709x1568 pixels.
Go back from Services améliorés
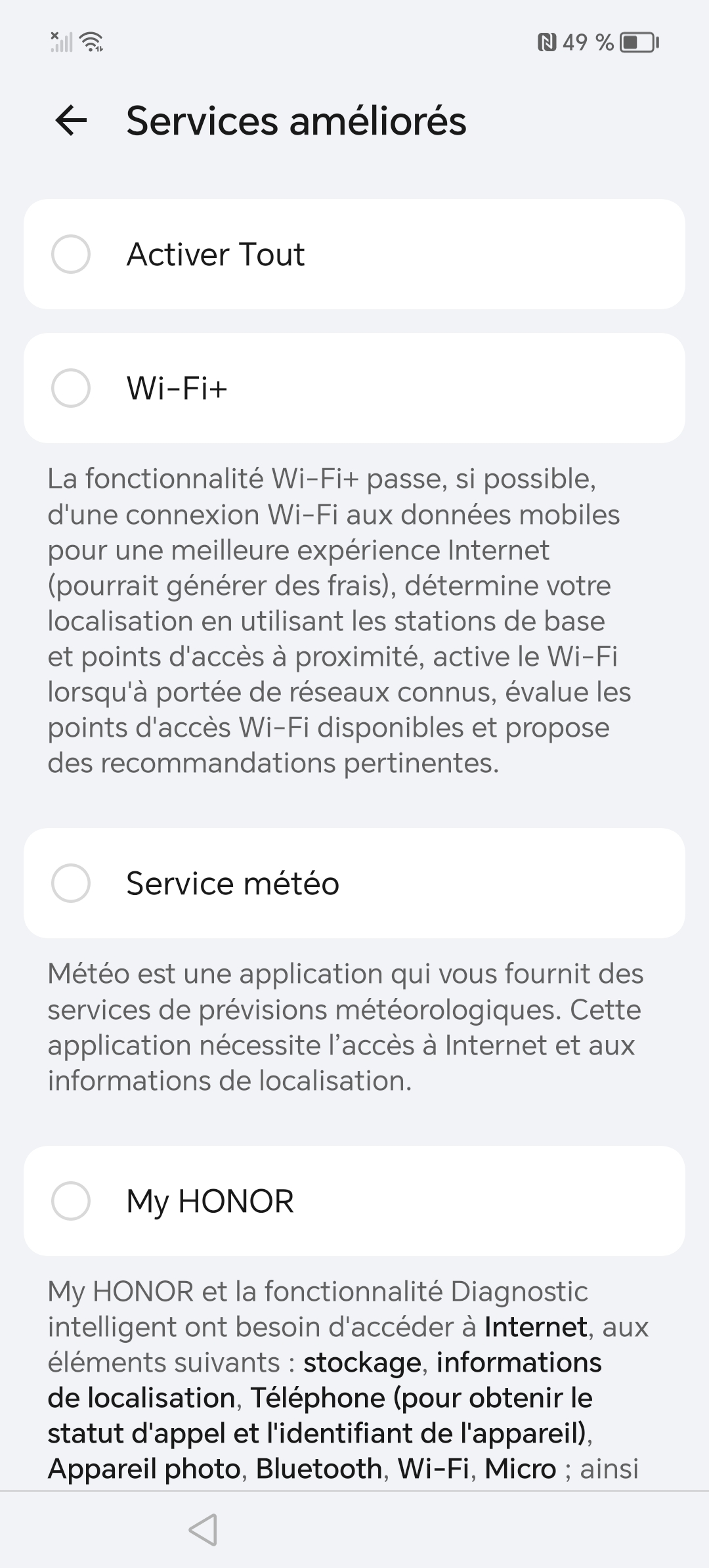pos(71,121)
